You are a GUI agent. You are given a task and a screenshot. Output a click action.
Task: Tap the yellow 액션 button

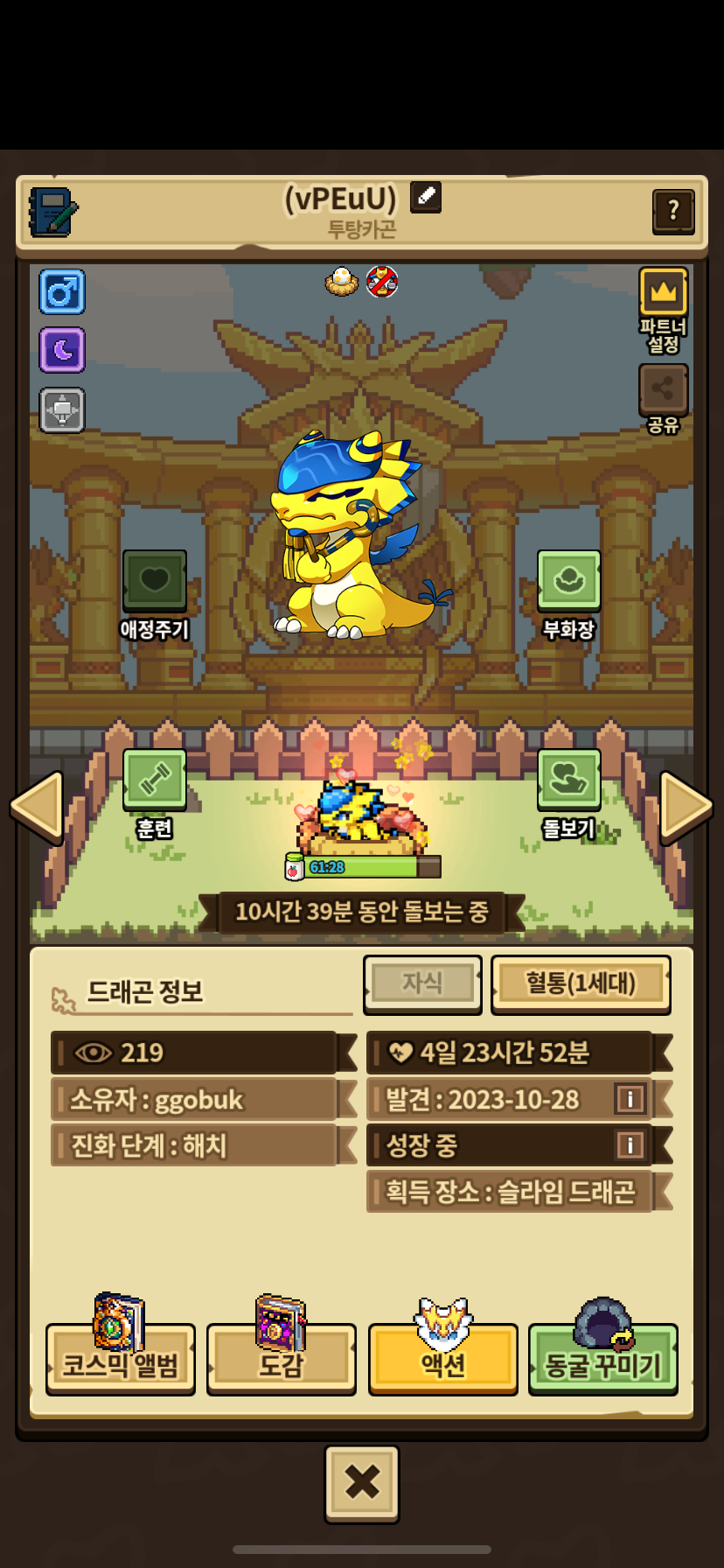(443, 1360)
